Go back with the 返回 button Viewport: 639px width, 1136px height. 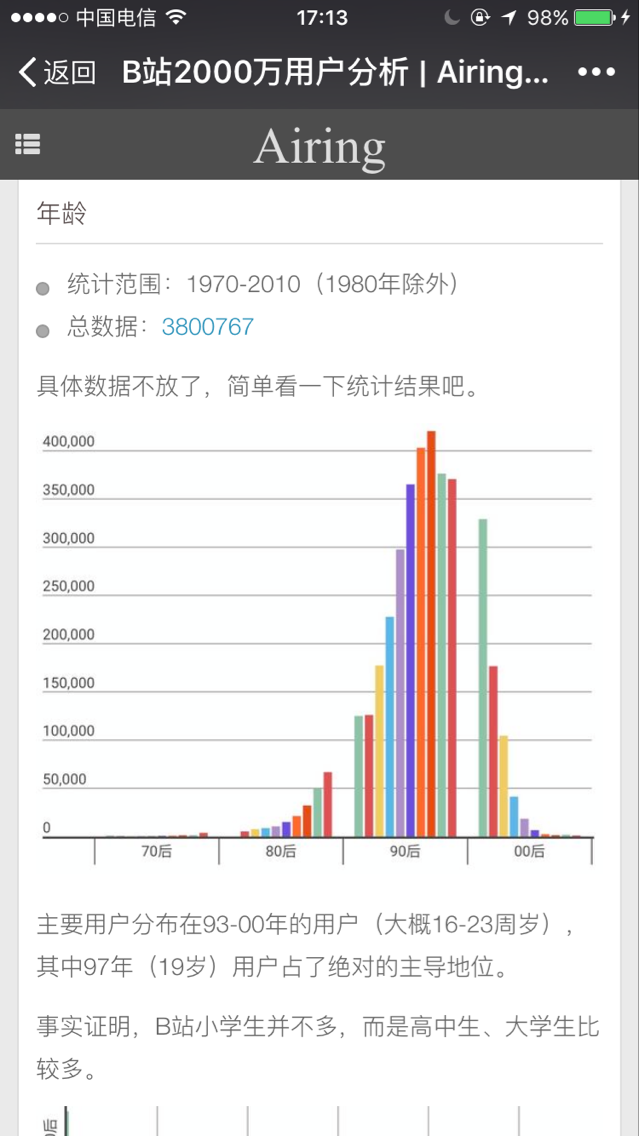[x=57, y=72]
